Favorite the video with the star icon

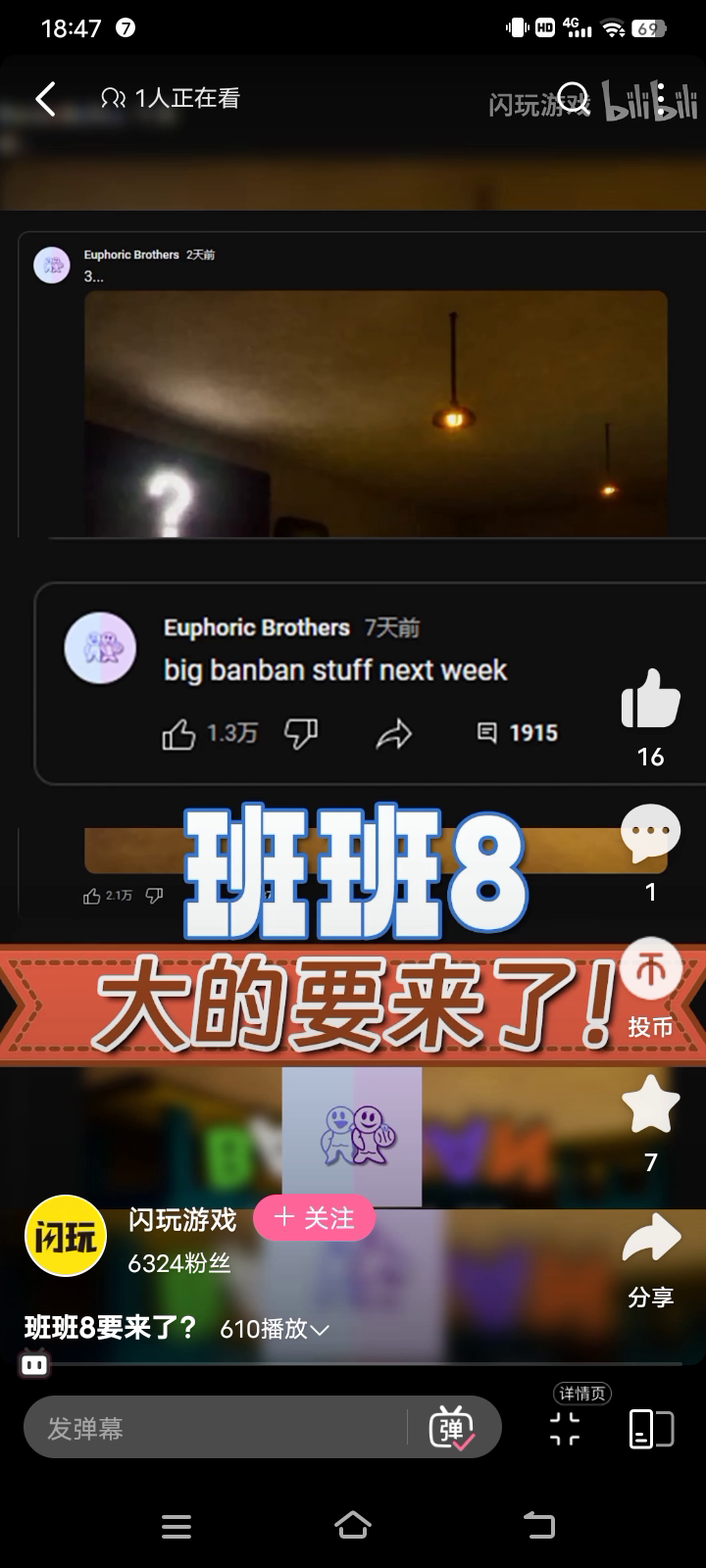[650, 1105]
